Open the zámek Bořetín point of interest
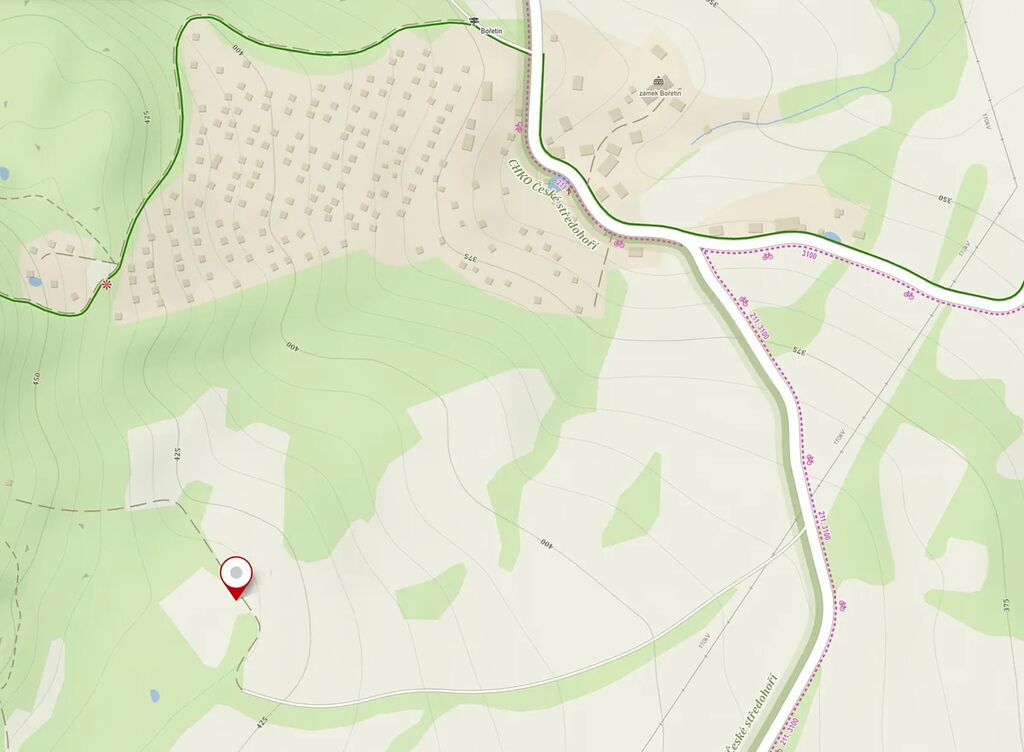Image resolution: width=1024 pixels, height=752 pixels. tap(658, 80)
